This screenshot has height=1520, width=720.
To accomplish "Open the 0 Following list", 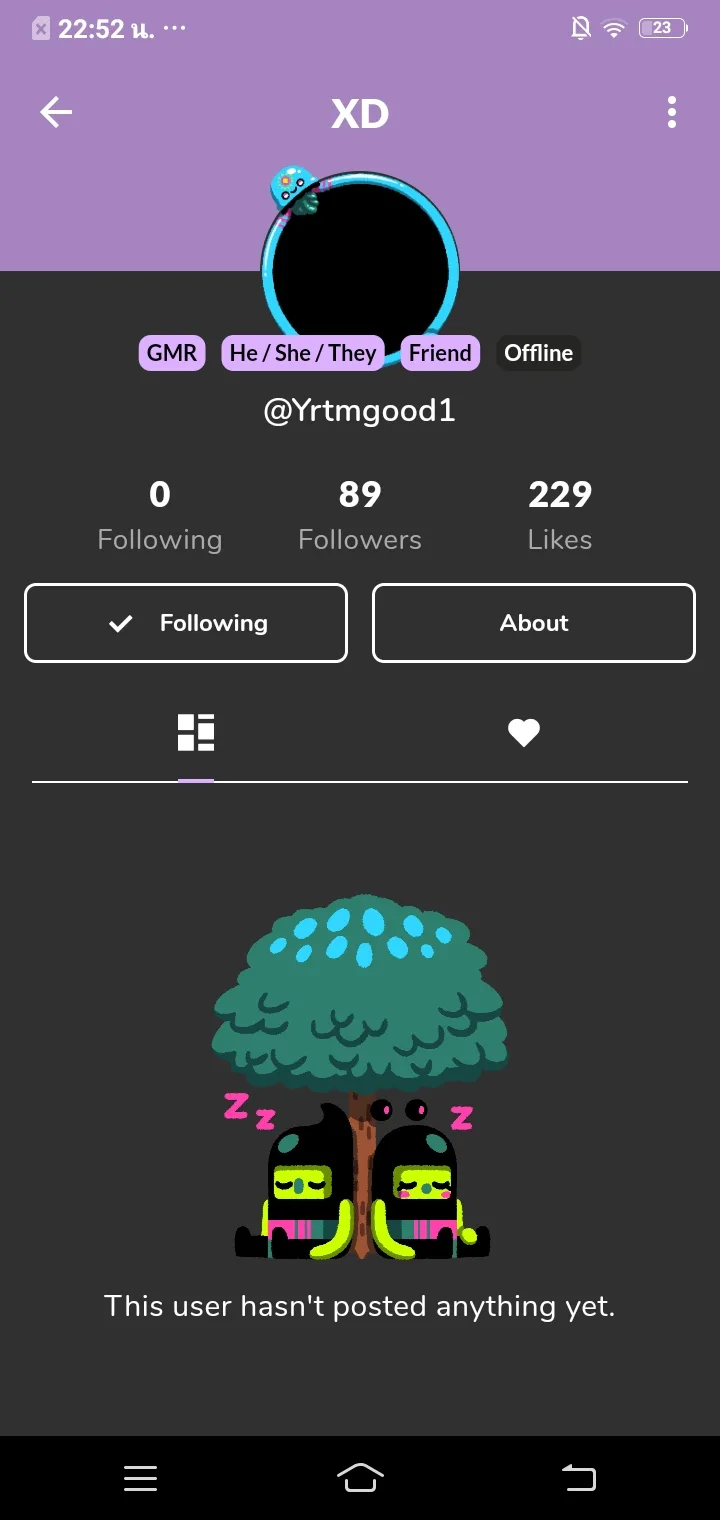I will point(160,515).
